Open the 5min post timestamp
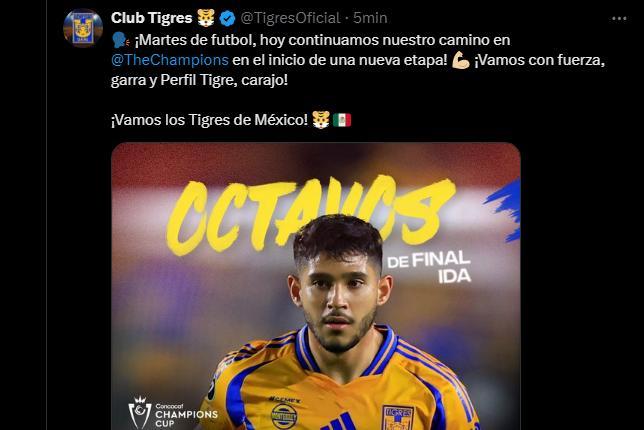Viewport: 644px width, 430px height. pyautogui.click(x=371, y=18)
